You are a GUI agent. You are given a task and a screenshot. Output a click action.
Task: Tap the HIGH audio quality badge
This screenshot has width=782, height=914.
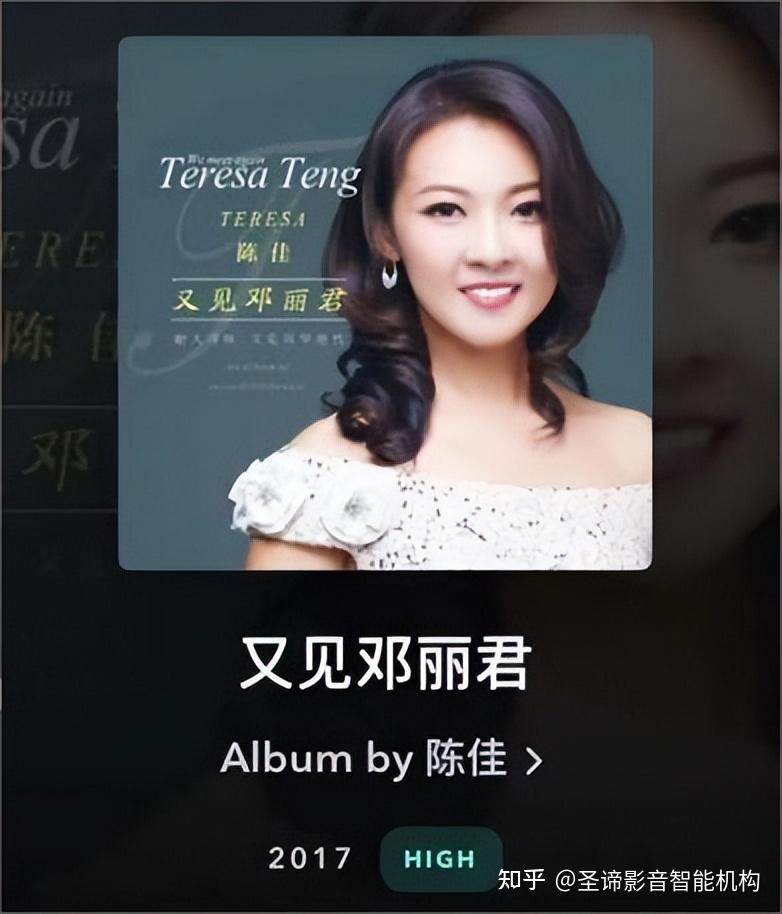(x=440, y=859)
